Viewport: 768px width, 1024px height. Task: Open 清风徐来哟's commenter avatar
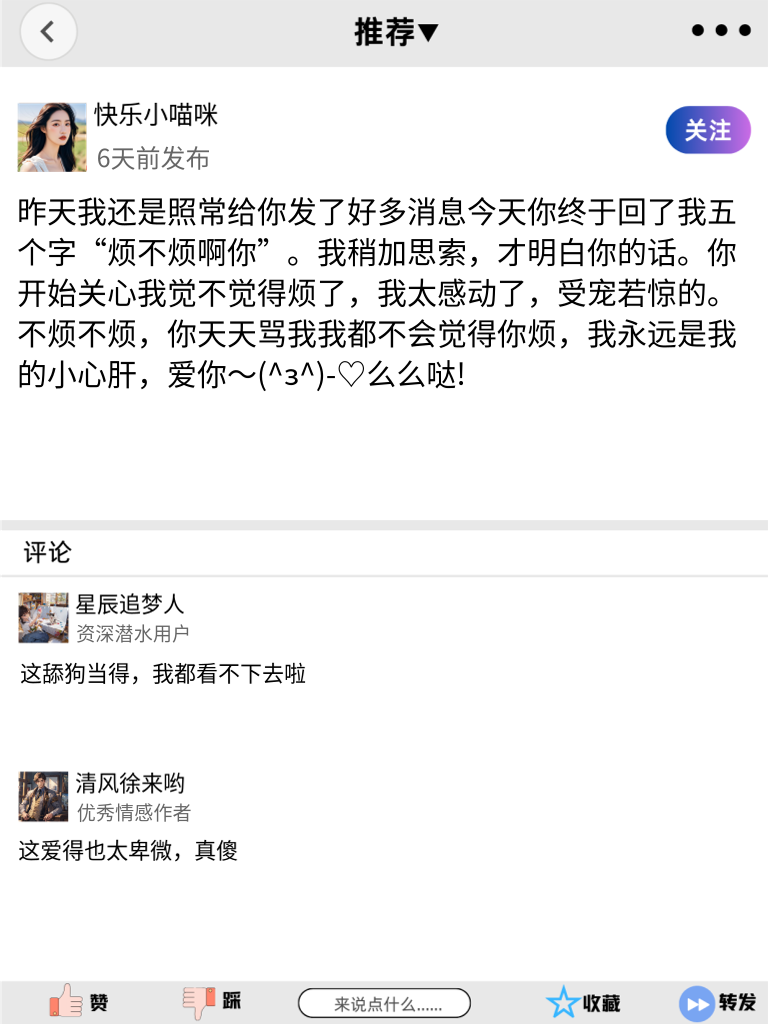pyautogui.click(x=40, y=796)
